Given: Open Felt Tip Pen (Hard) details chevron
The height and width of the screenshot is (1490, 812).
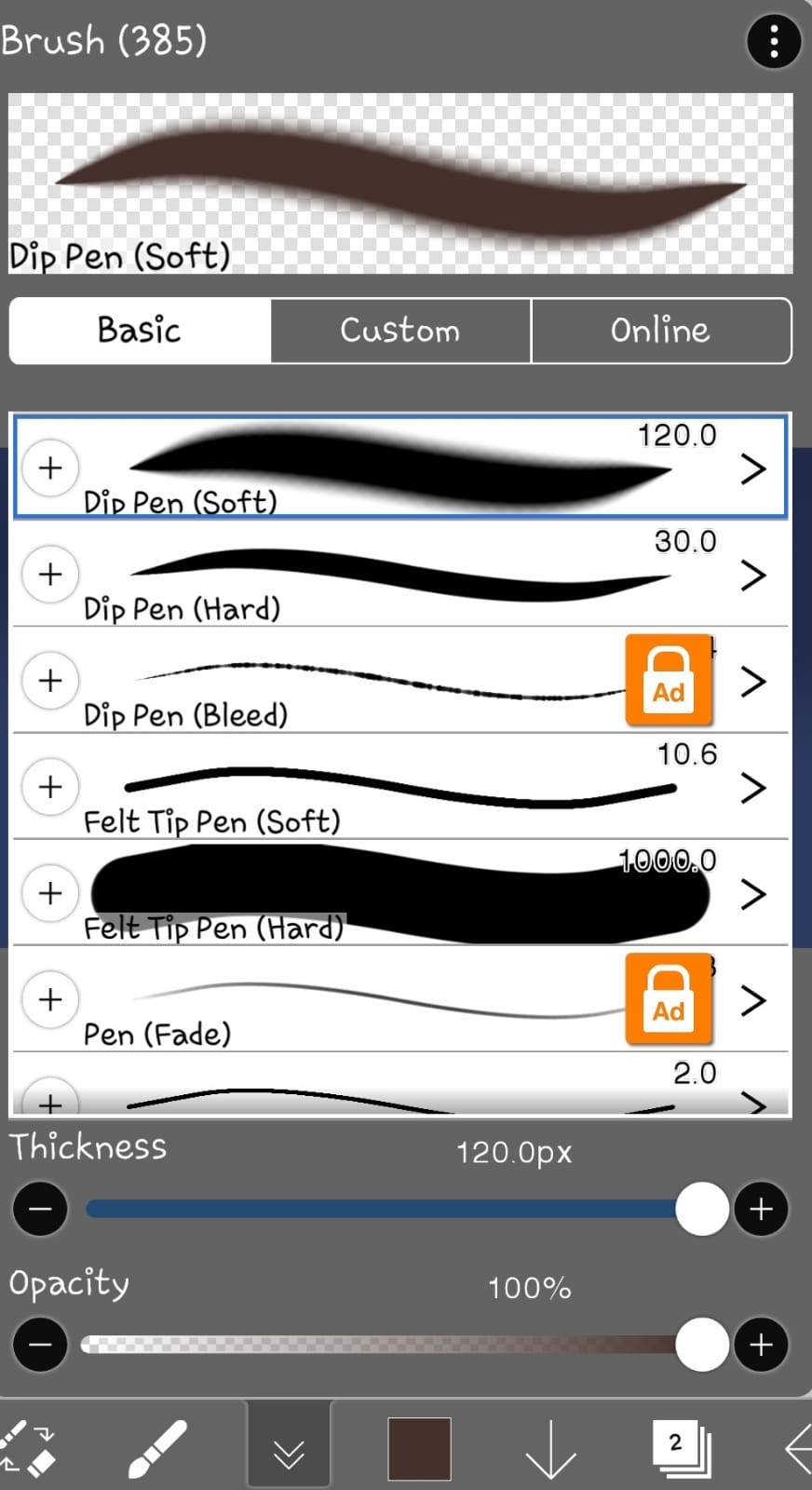Looking at the screenshot, I should [x=752, y=894].
